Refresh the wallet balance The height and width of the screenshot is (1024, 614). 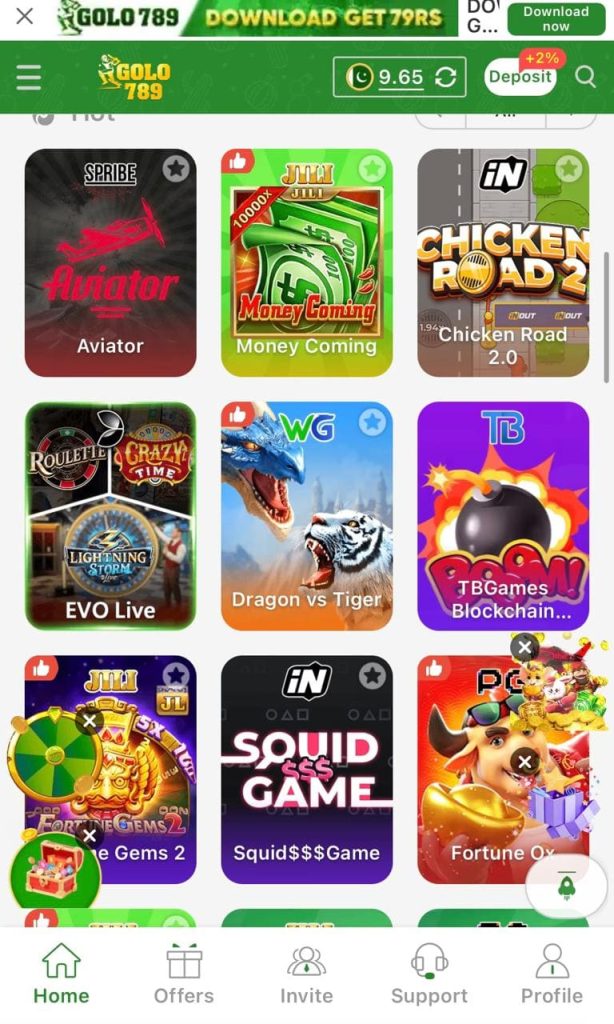446,77
